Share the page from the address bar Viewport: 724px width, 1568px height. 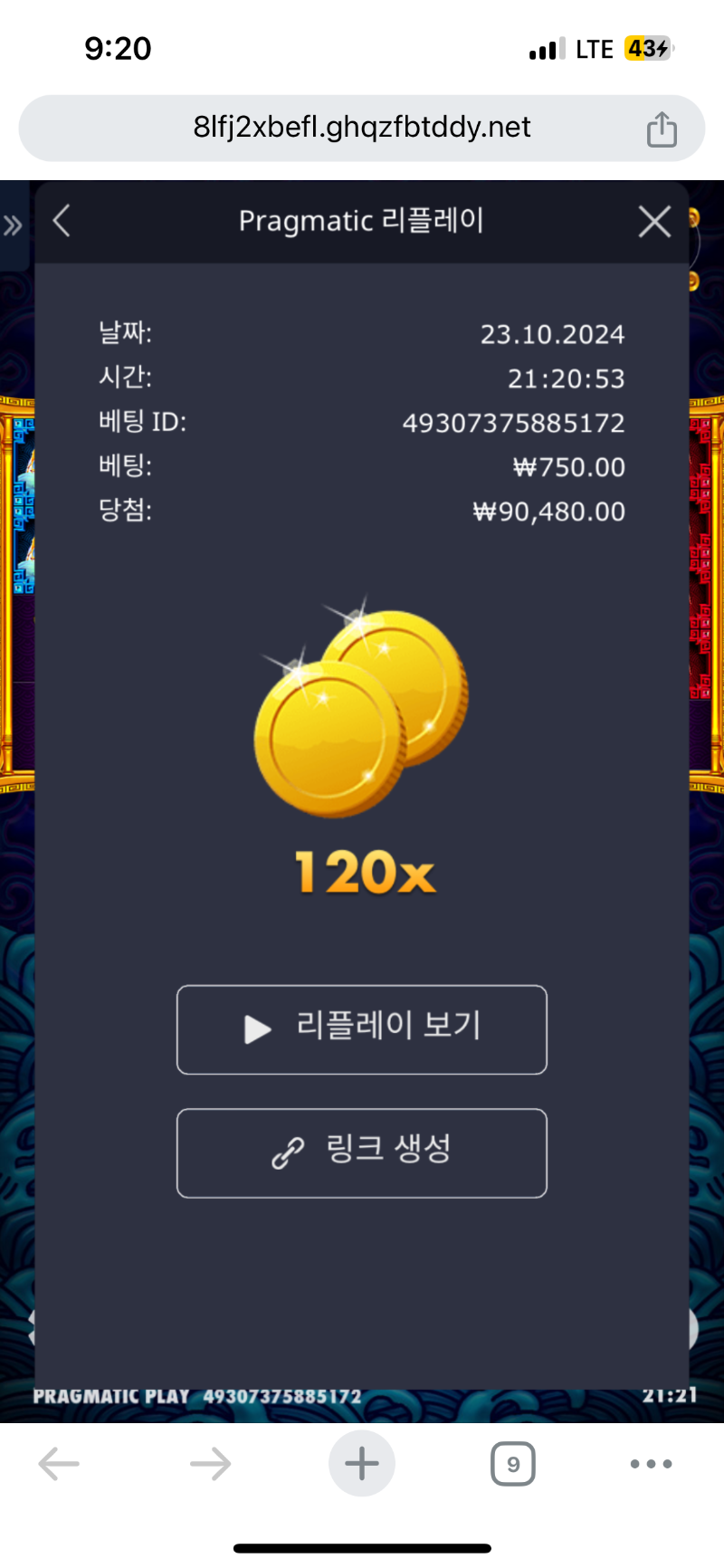662,129
